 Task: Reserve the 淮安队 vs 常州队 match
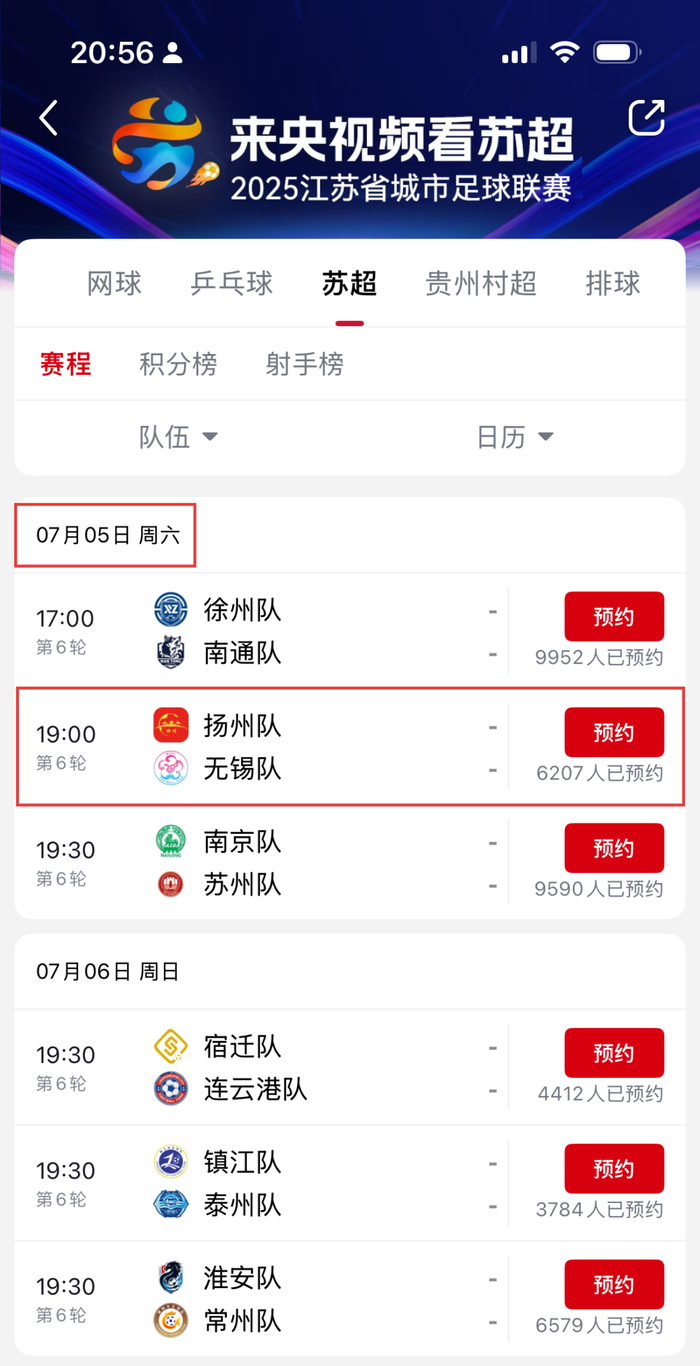[x=614, y=1285]
